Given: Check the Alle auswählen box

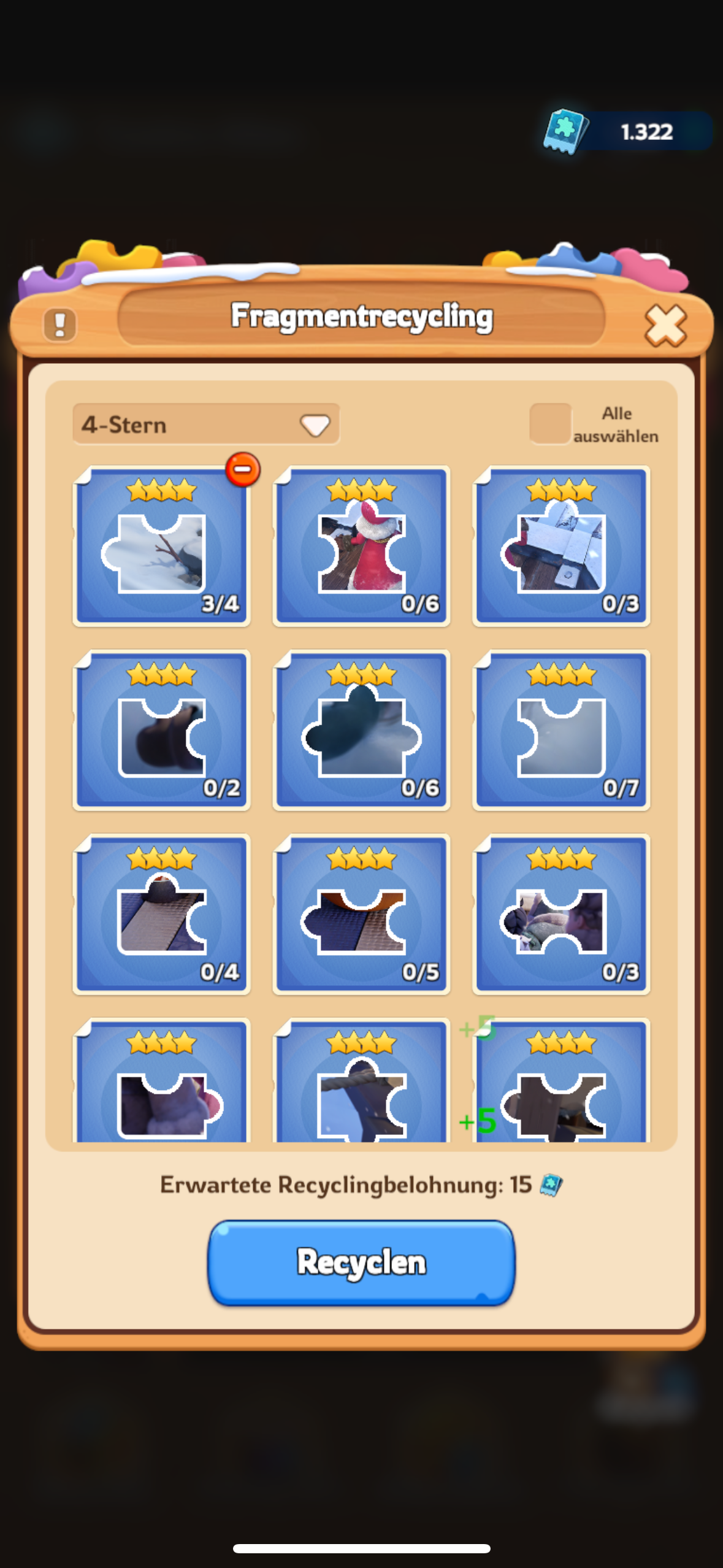Looking at the screenshot, I should click(x=550, y=423).
